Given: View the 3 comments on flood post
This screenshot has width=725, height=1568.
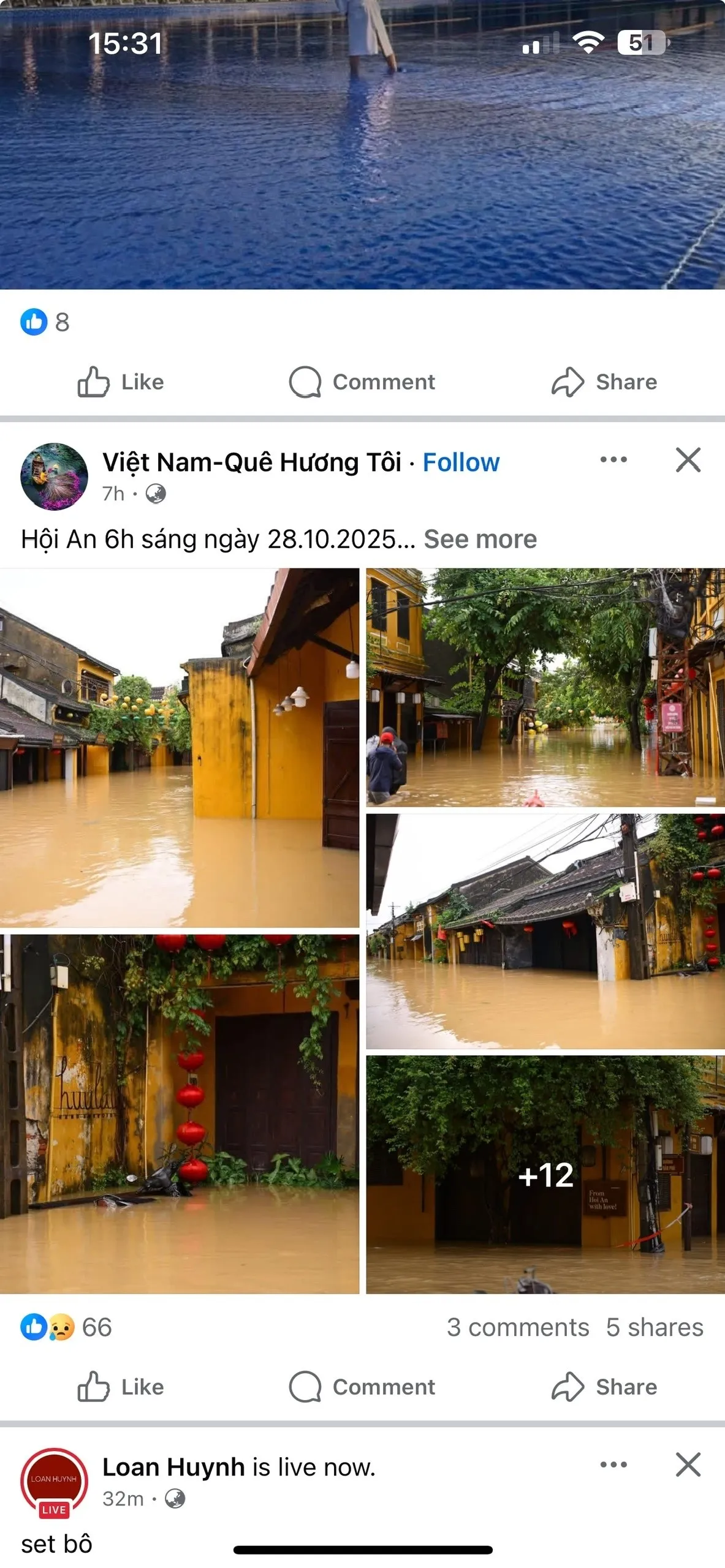Looking at the screenshot, I should point(517,1327).
